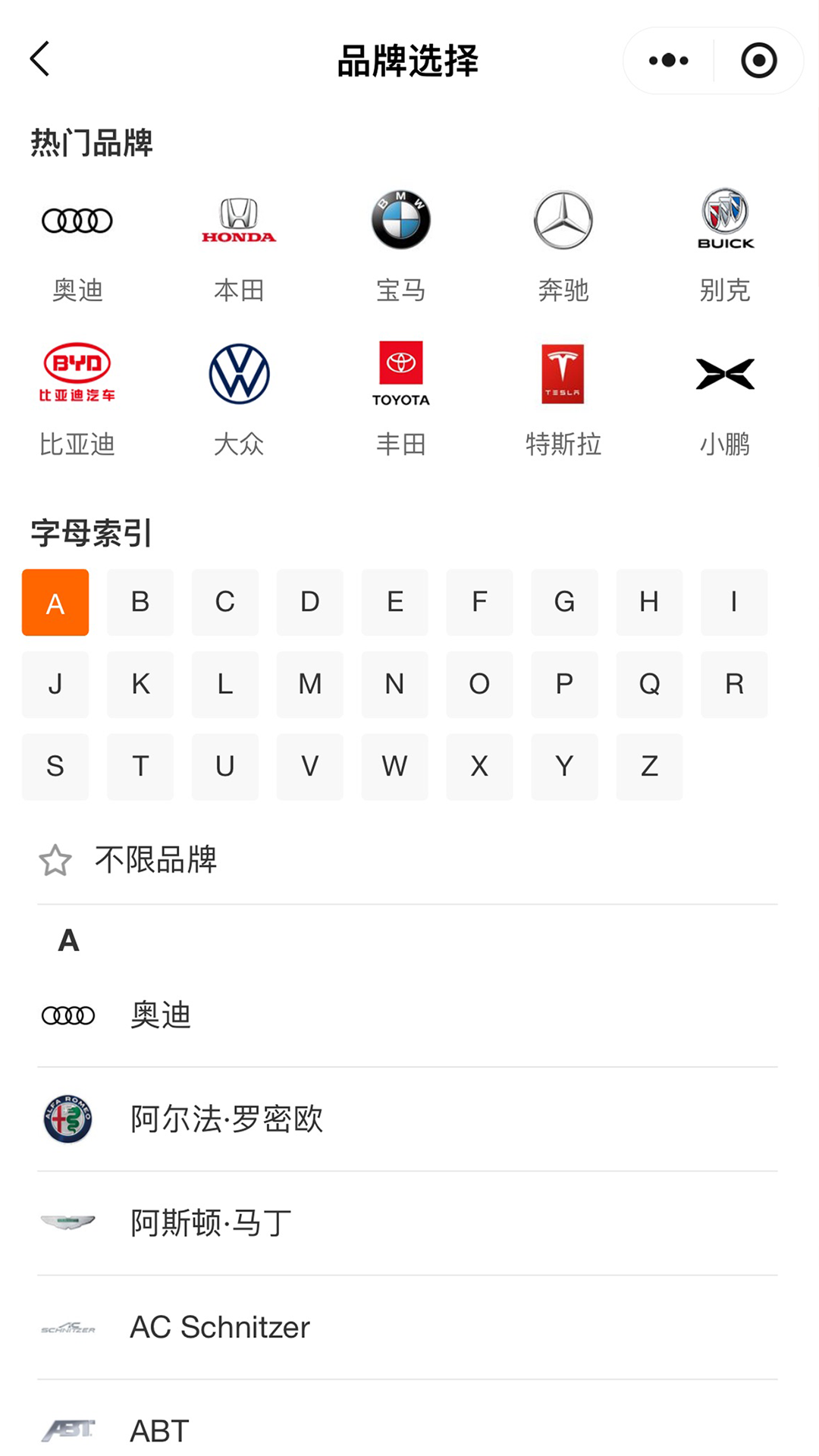Image resolution: width=819 pixels, height=1456 pixels.
Task: Select the Volkswagen (大众) logo
Action: 239,374
